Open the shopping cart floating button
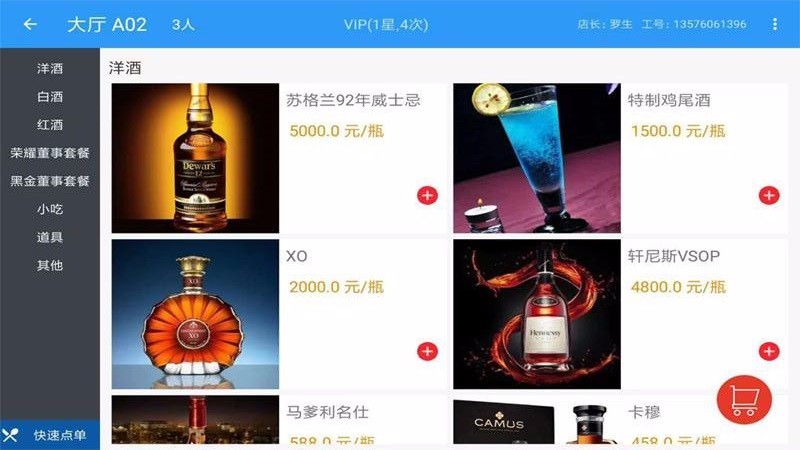This screenshot has height=450, width=800. tap(744, 398)
